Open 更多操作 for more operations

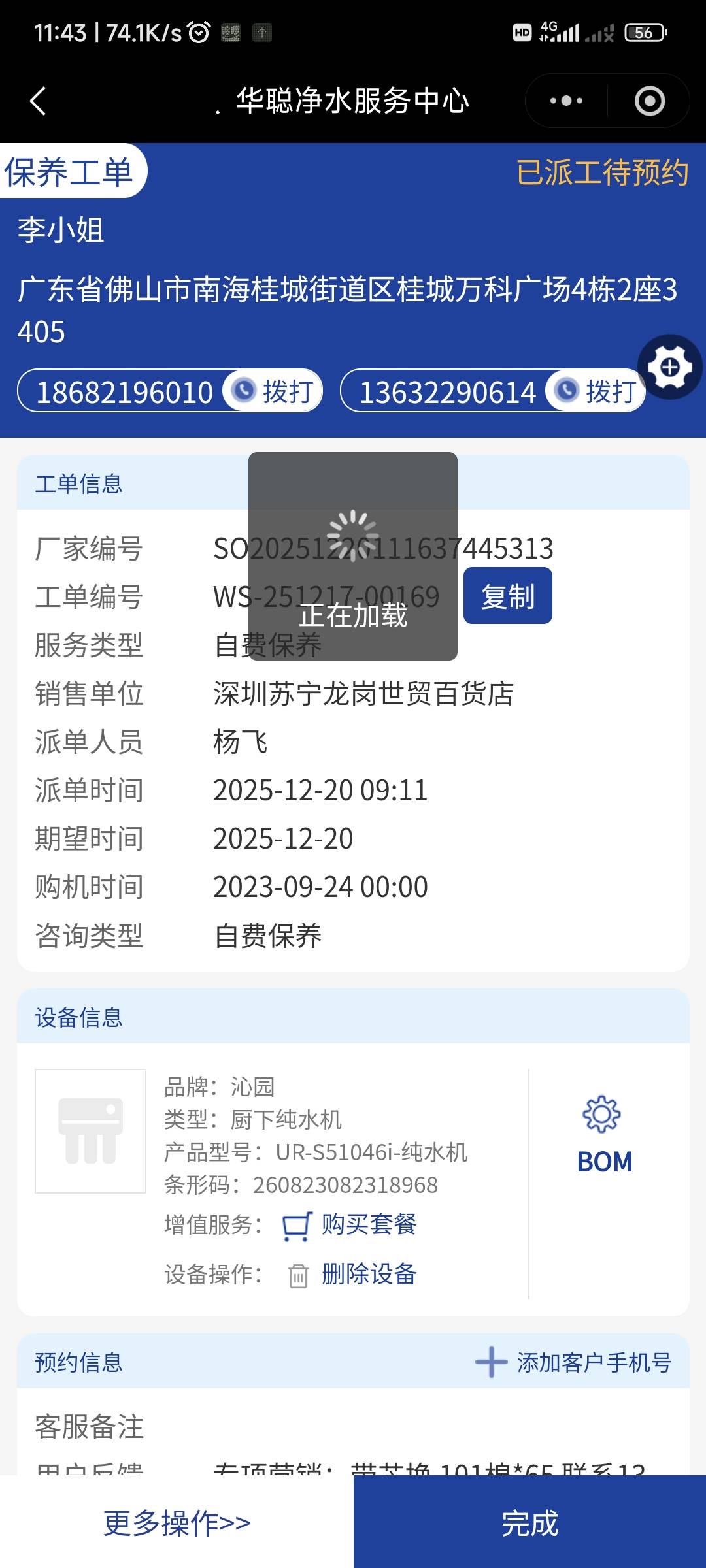tap(176, 1523)
